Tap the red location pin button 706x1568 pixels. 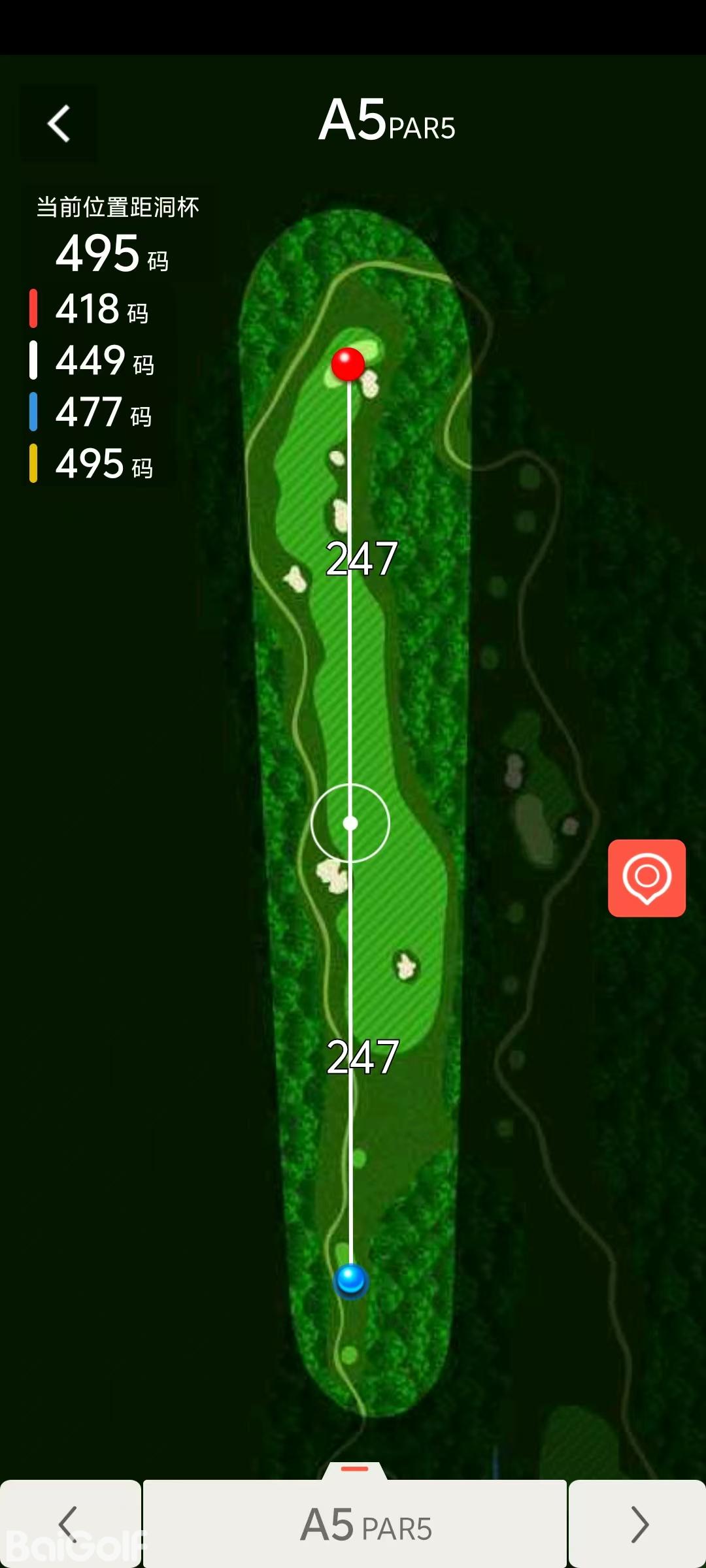(x=647, y=877)
